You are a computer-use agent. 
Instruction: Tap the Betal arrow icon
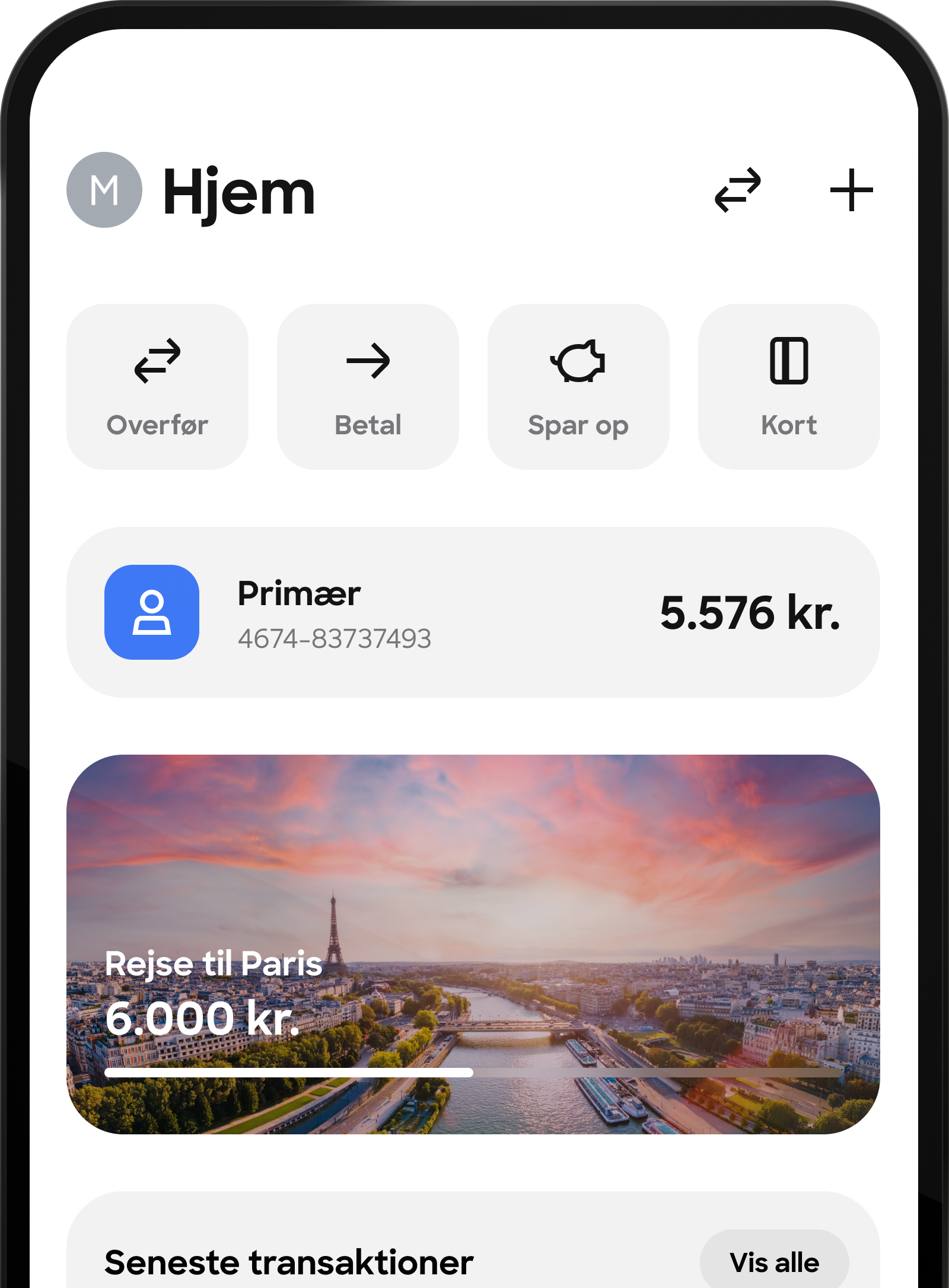(368, 362)
